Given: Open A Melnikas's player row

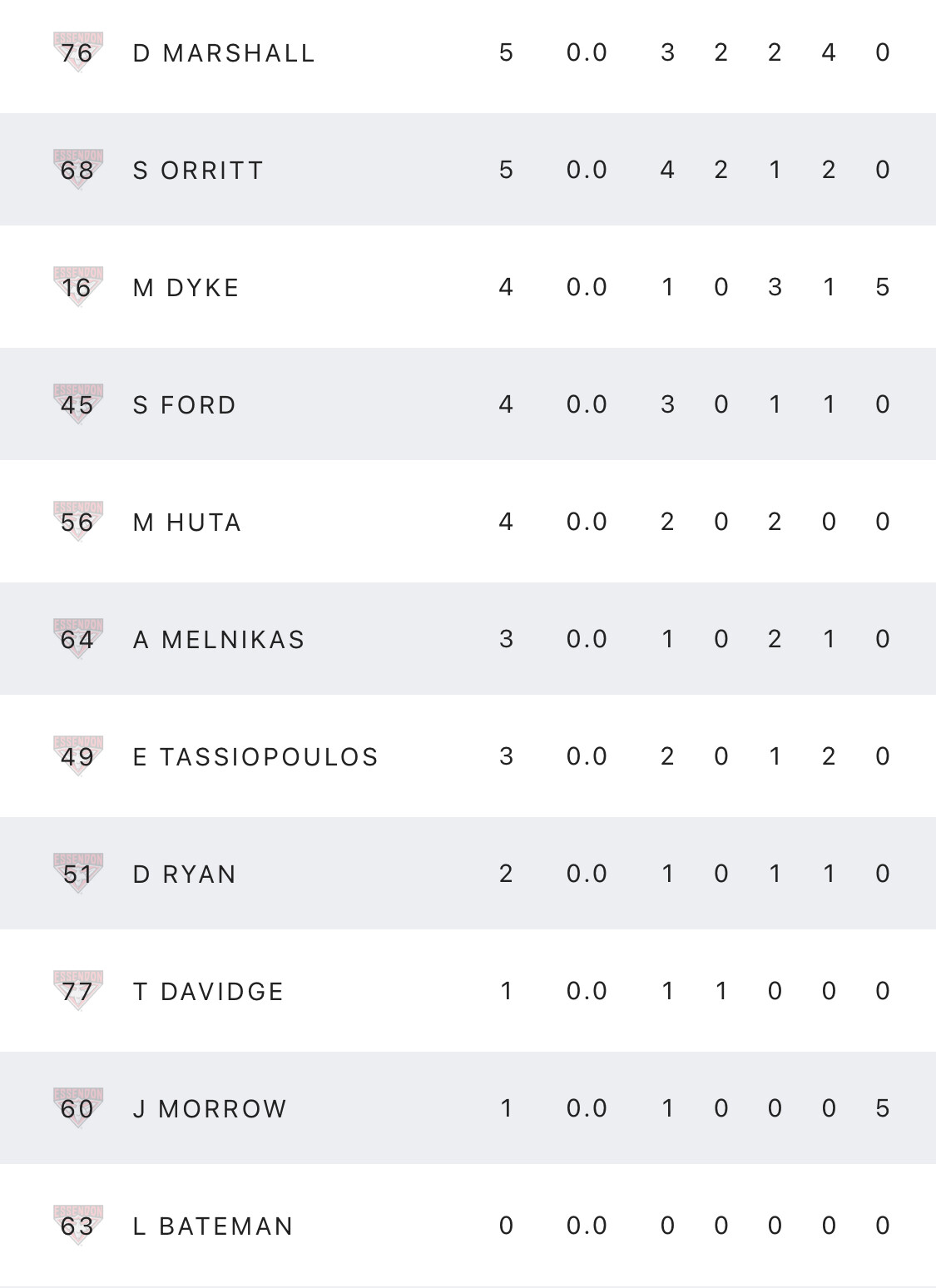Looking at the screenshot, I should [219, 640].
